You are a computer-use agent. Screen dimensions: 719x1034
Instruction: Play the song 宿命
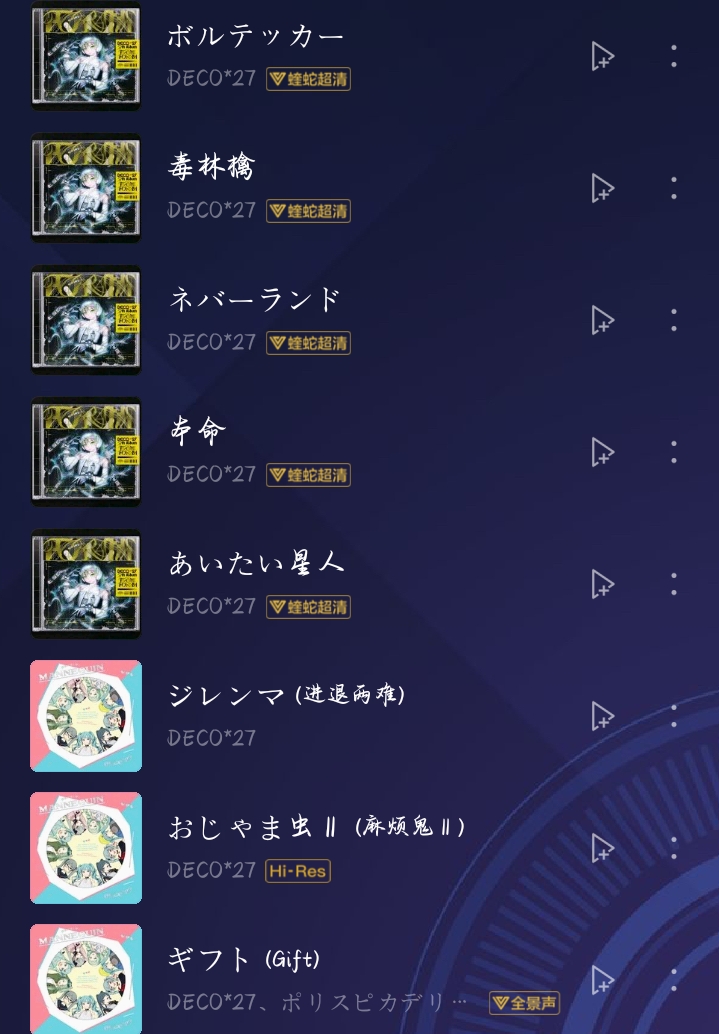198,431
